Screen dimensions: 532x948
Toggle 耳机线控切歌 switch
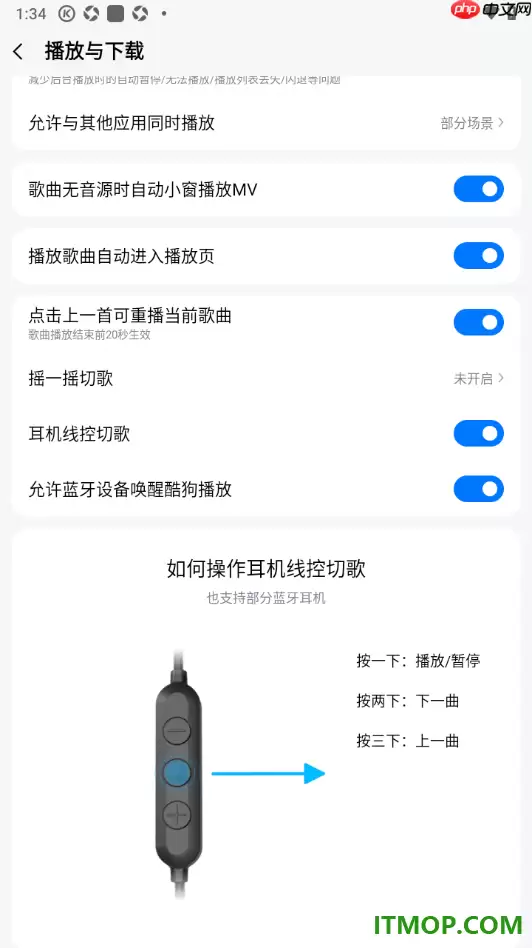(478, 433)
